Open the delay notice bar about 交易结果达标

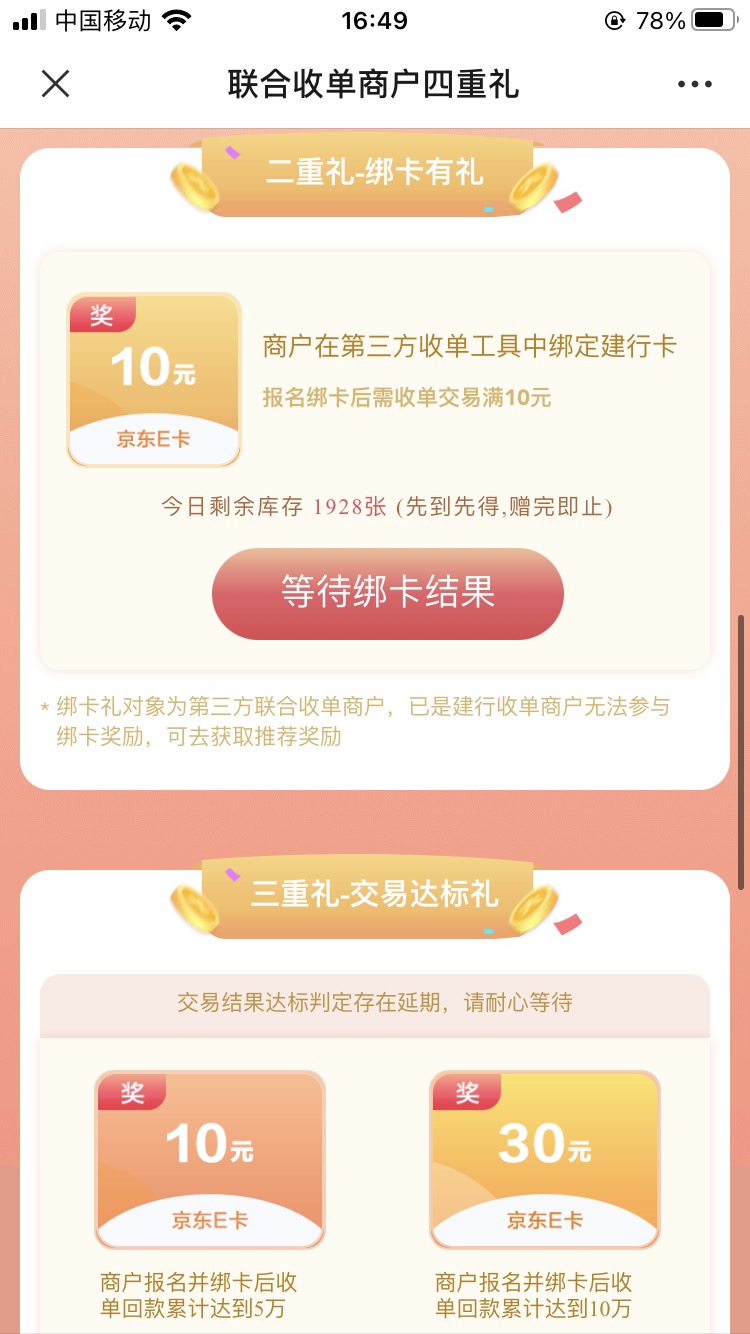[x=375, y=1004]
